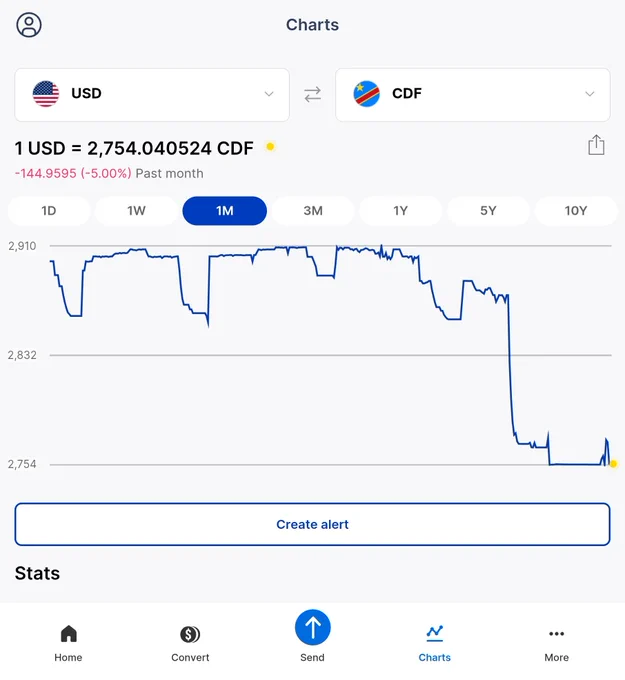Show the 3M chart range
The image size is (625, 680).
click(313, 211)
